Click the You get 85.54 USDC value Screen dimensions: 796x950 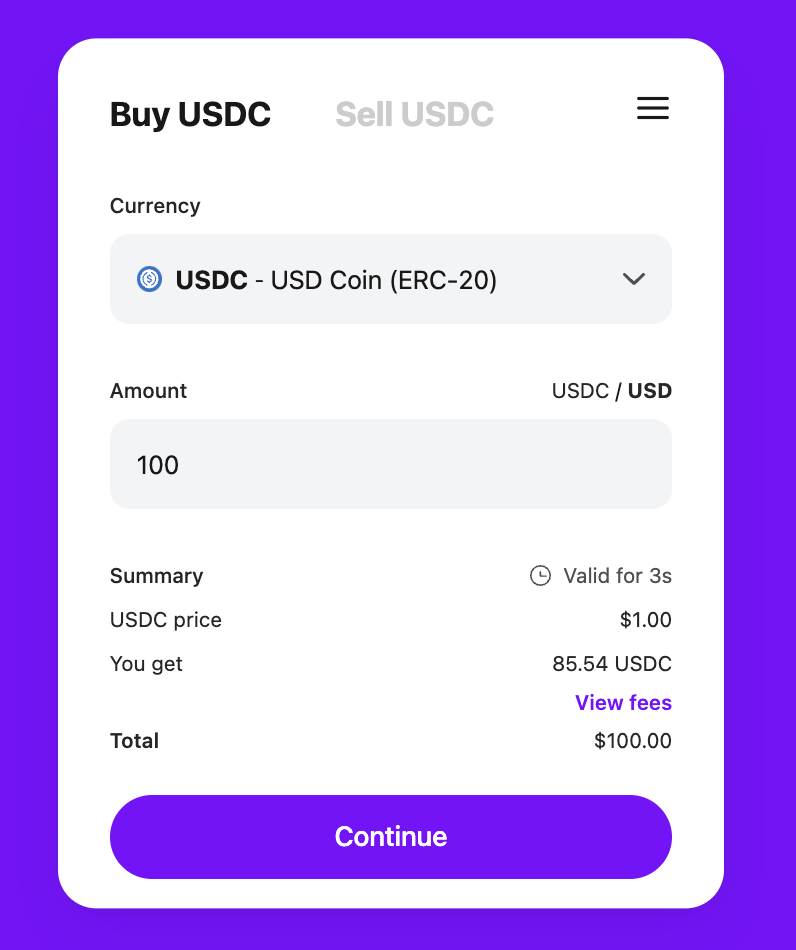point(613,664)
